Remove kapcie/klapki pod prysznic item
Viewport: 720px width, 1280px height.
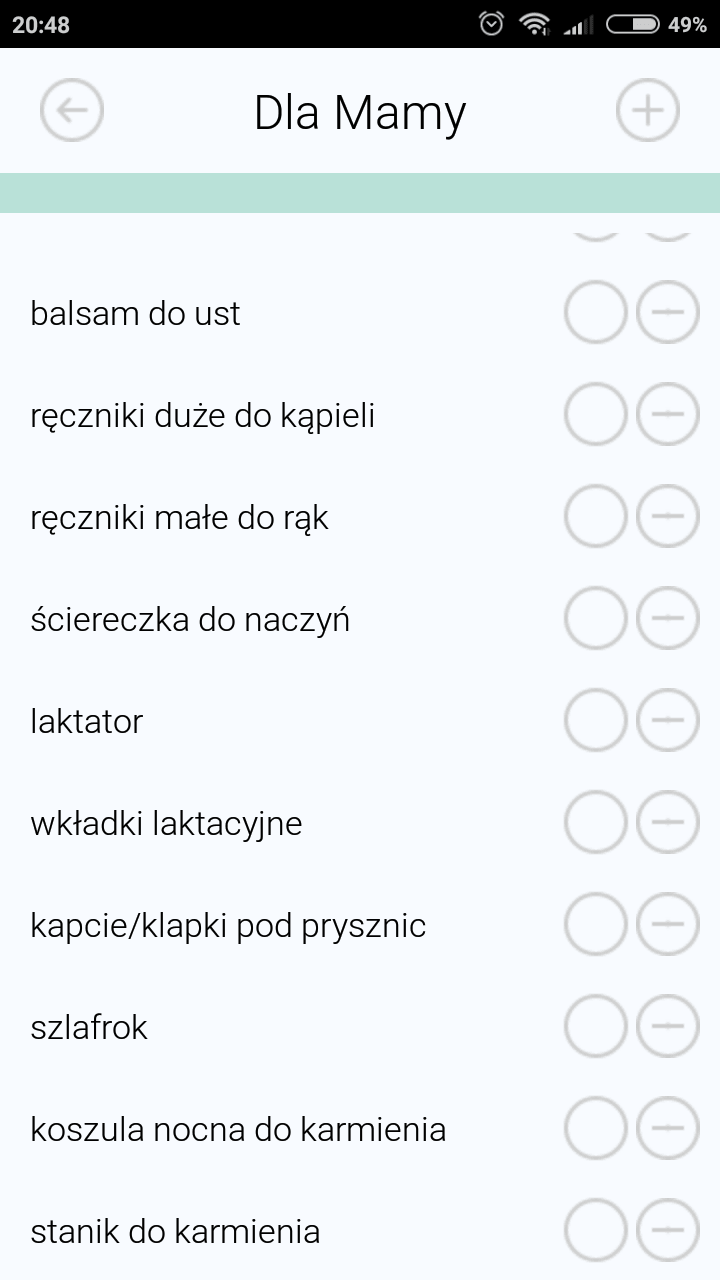tap(667, 925)
